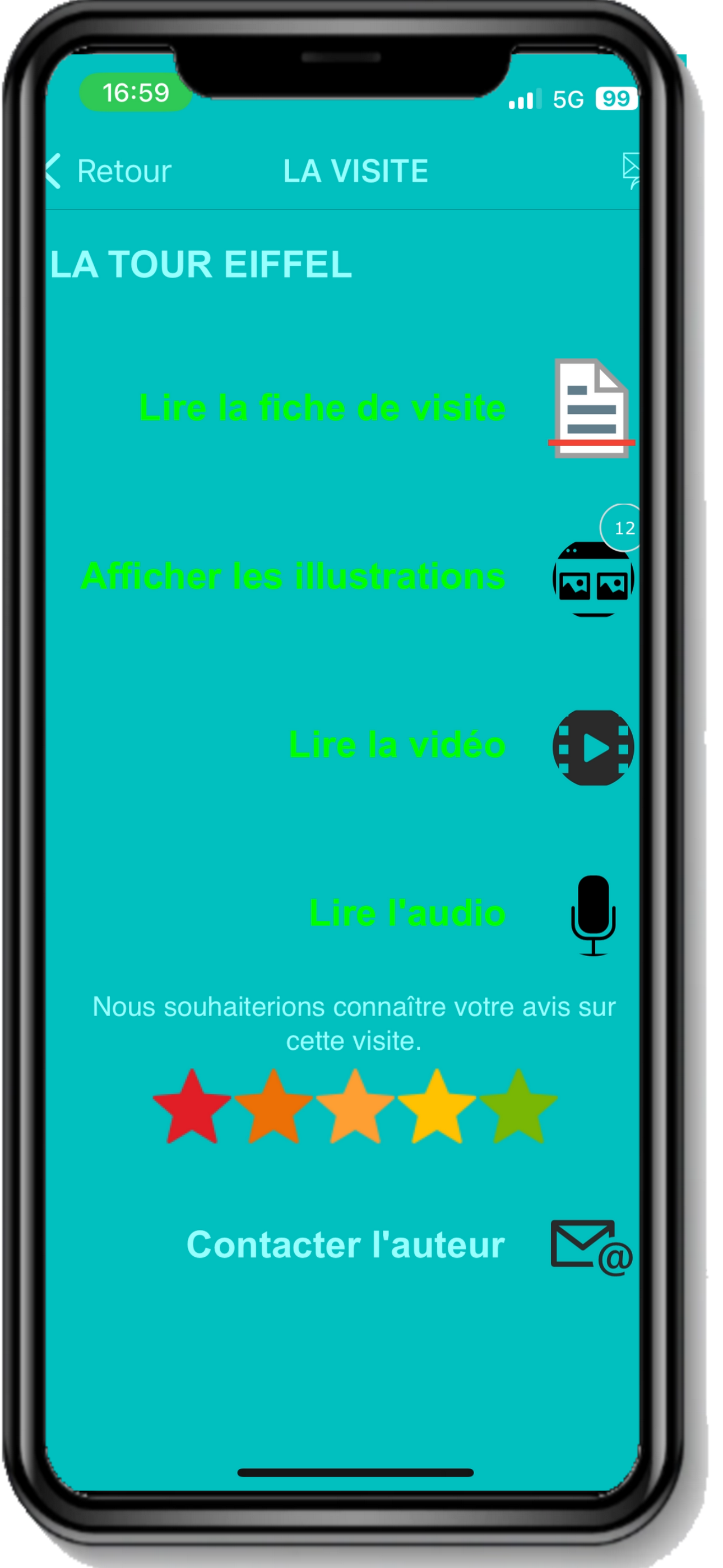
Task: Tap the microphone audio icon
Action: point(593,915)
